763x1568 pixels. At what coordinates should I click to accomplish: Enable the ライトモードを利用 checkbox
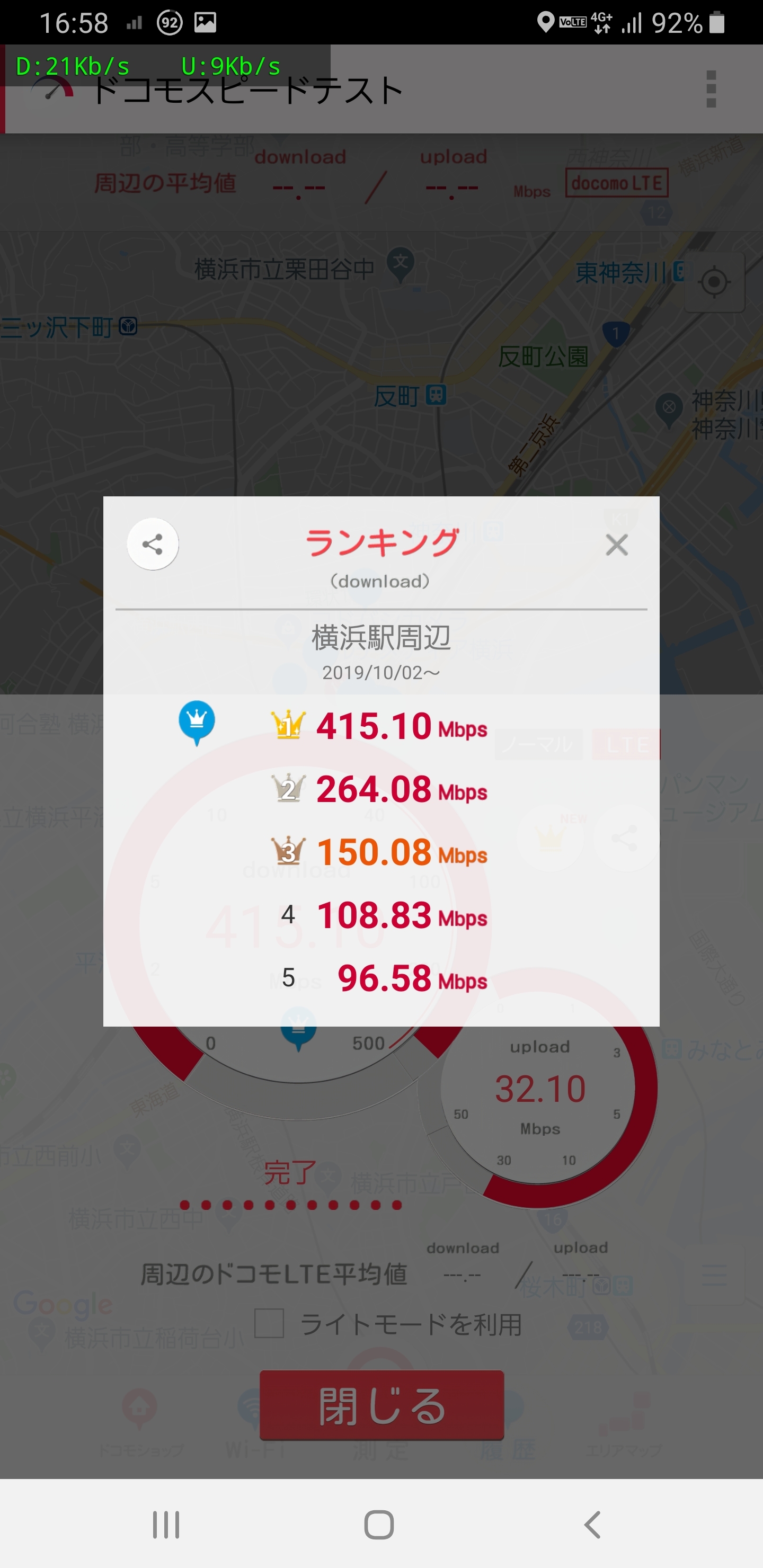coord(269,1323)
